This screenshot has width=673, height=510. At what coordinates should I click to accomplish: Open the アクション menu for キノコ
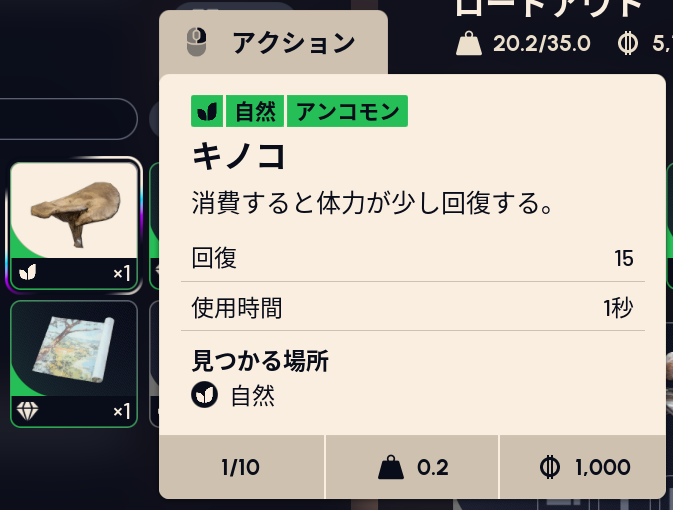(273, 43)
